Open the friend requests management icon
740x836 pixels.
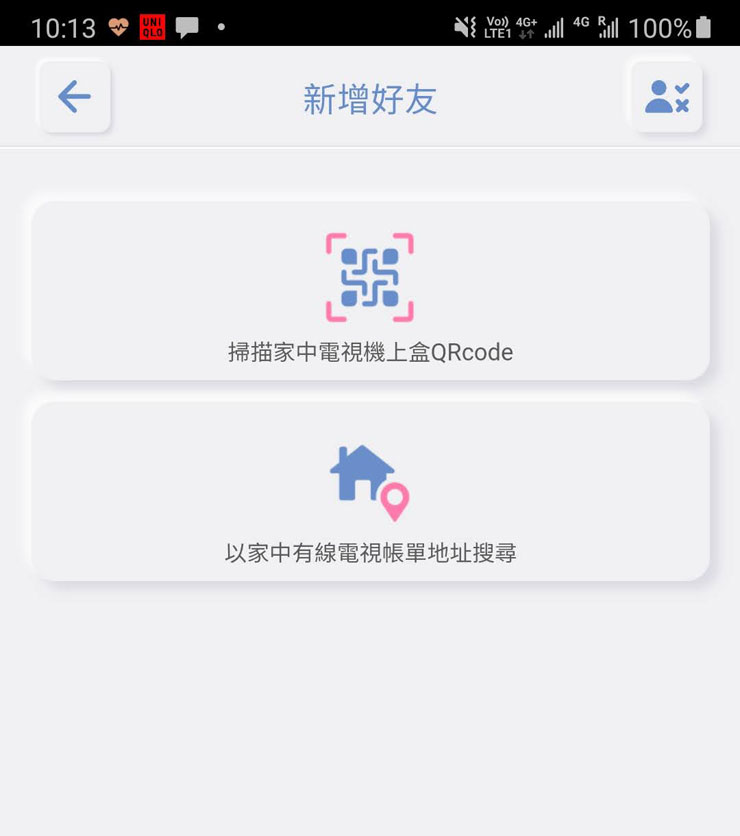666,97
